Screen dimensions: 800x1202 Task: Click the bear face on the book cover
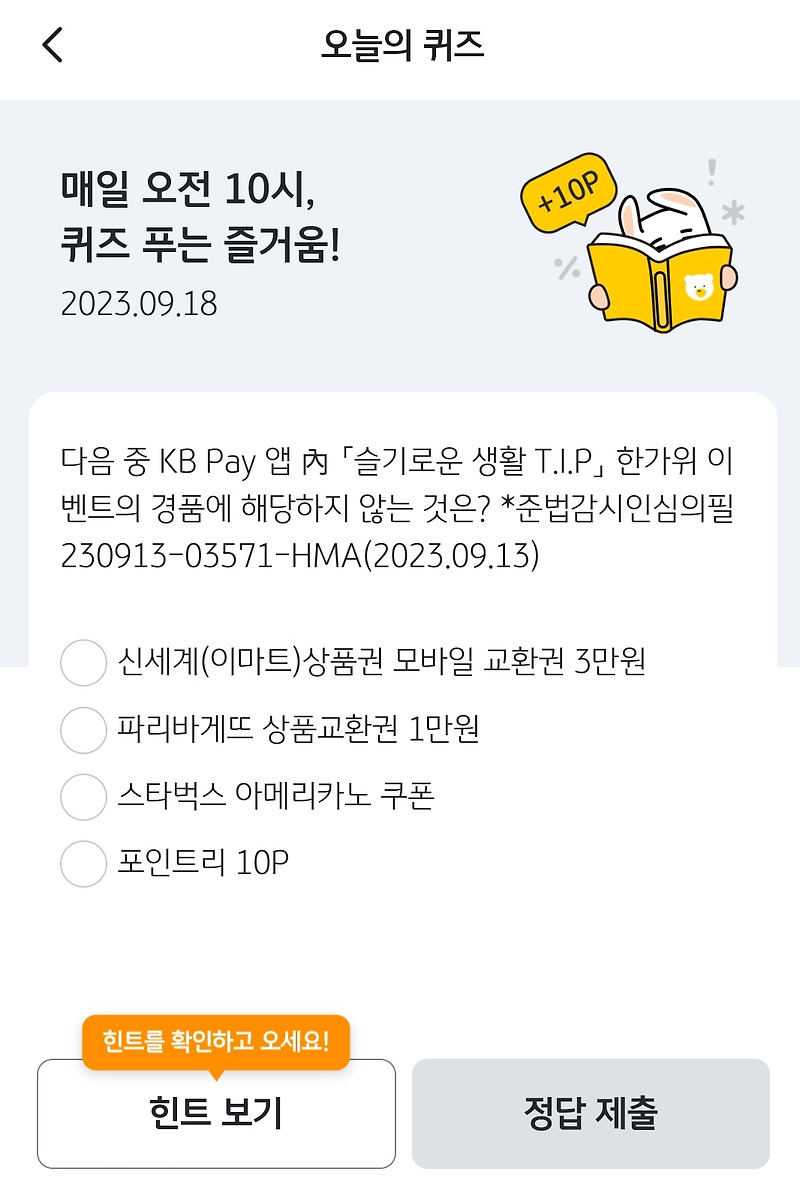(x=698, y=285)
